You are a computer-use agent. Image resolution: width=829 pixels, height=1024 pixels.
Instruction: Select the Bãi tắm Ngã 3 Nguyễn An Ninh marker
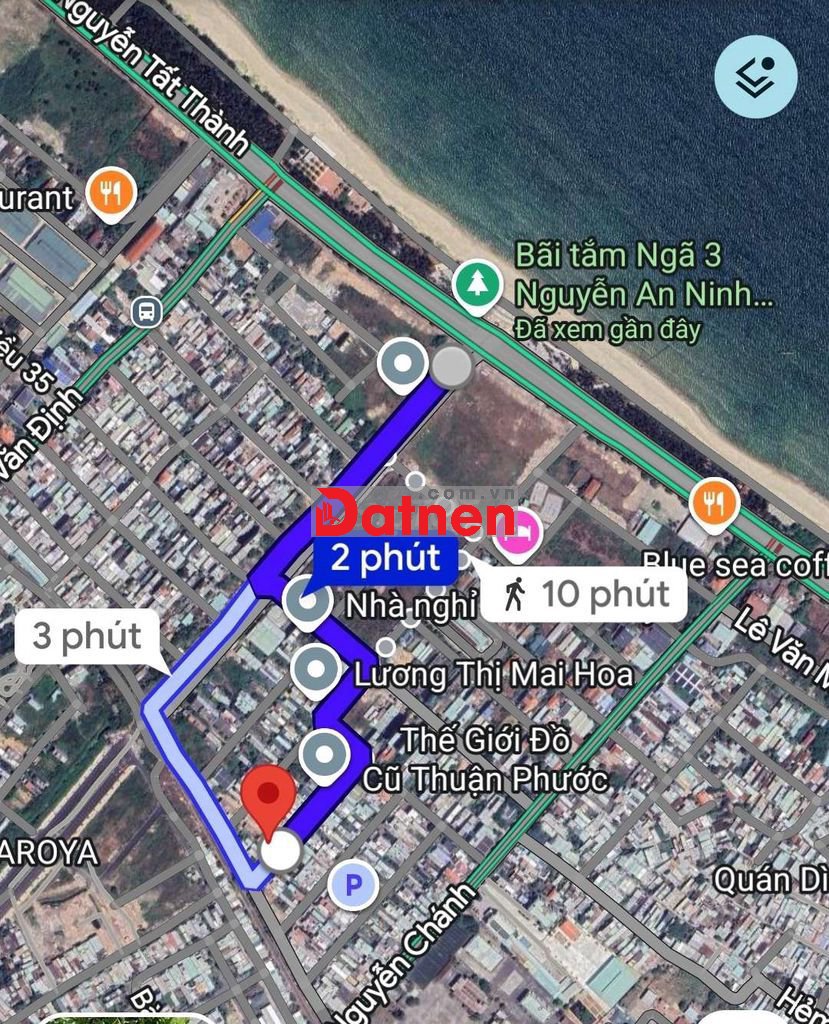pos(477,285)
